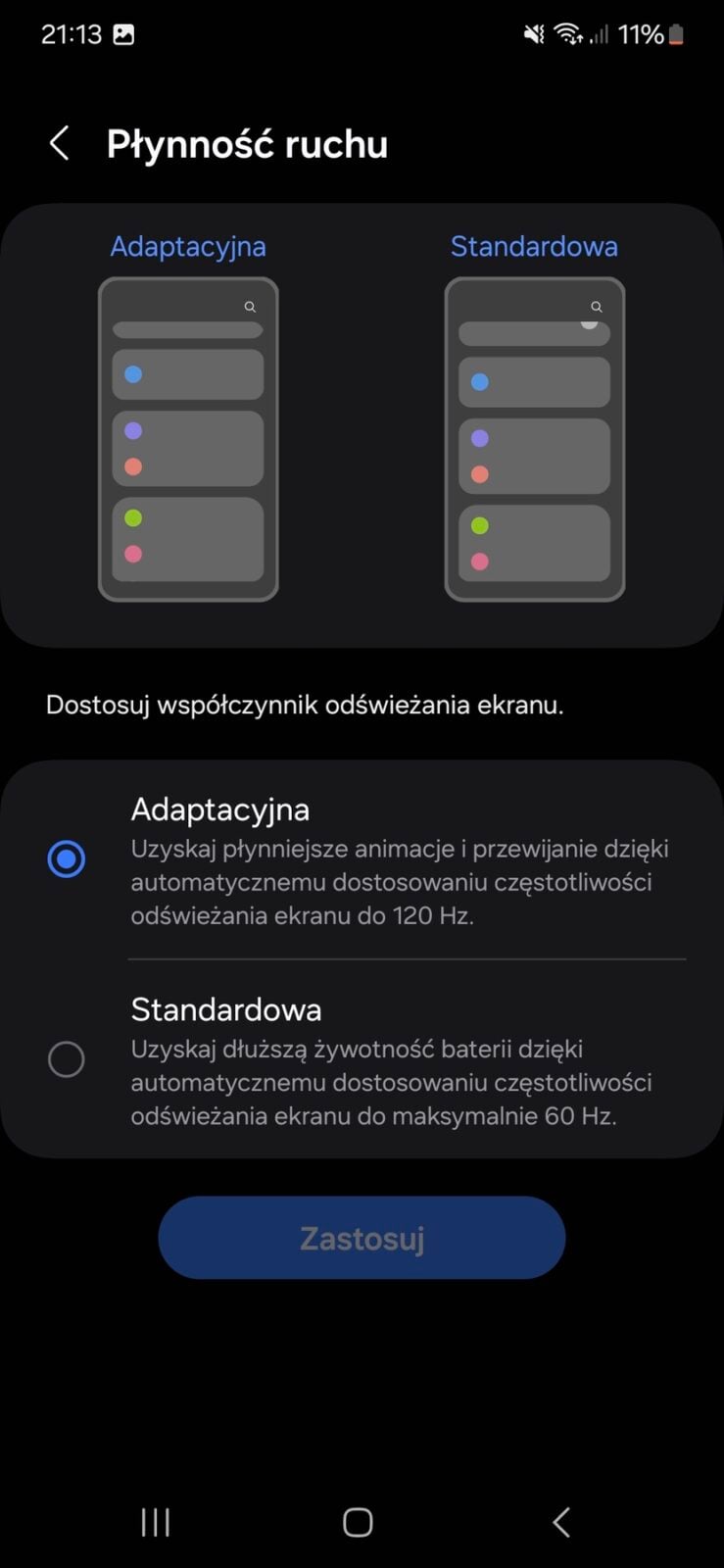Choose the Standardowa 60 Hz option
The height and width of the screenshot is (1568, 724).
tap(67, 1059)
